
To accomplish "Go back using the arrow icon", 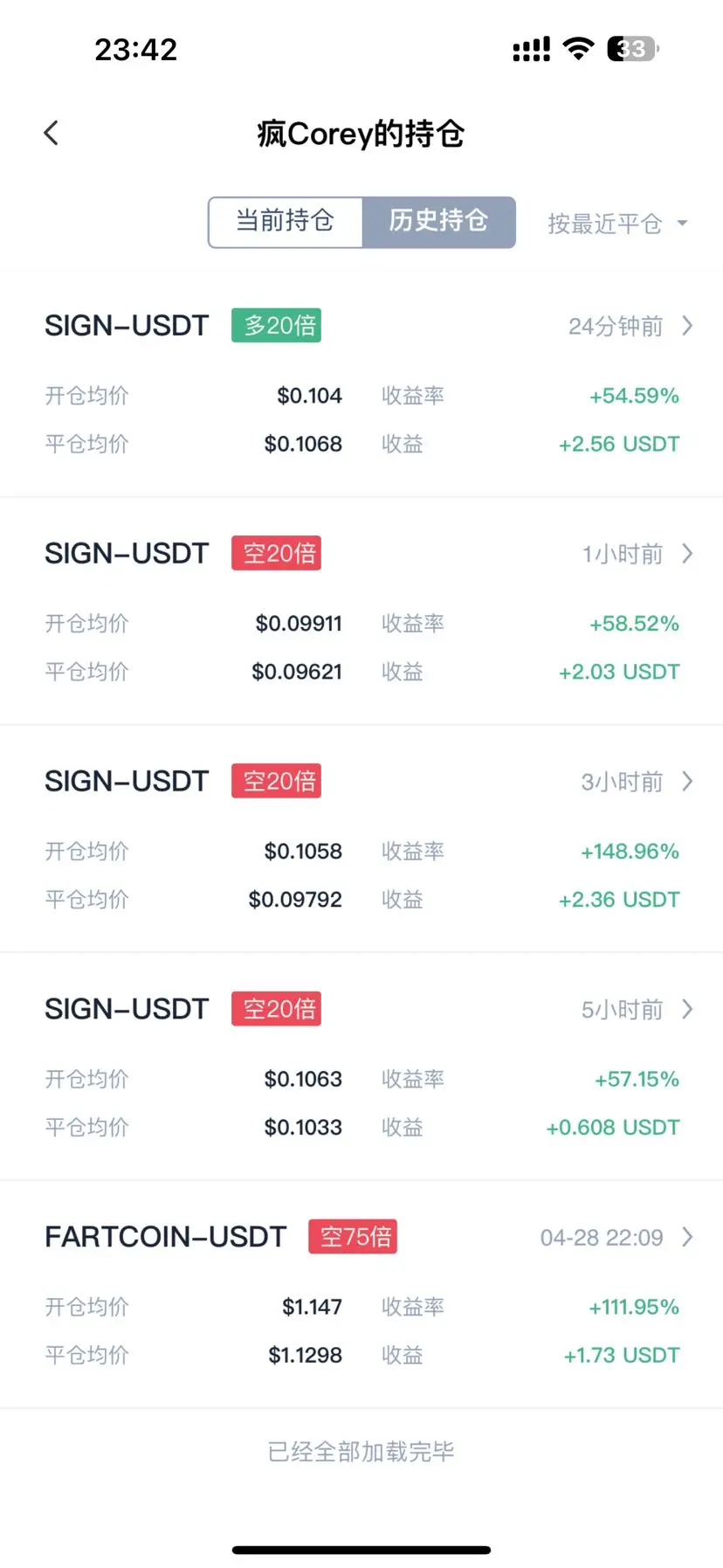I will [x=52, y=134].
